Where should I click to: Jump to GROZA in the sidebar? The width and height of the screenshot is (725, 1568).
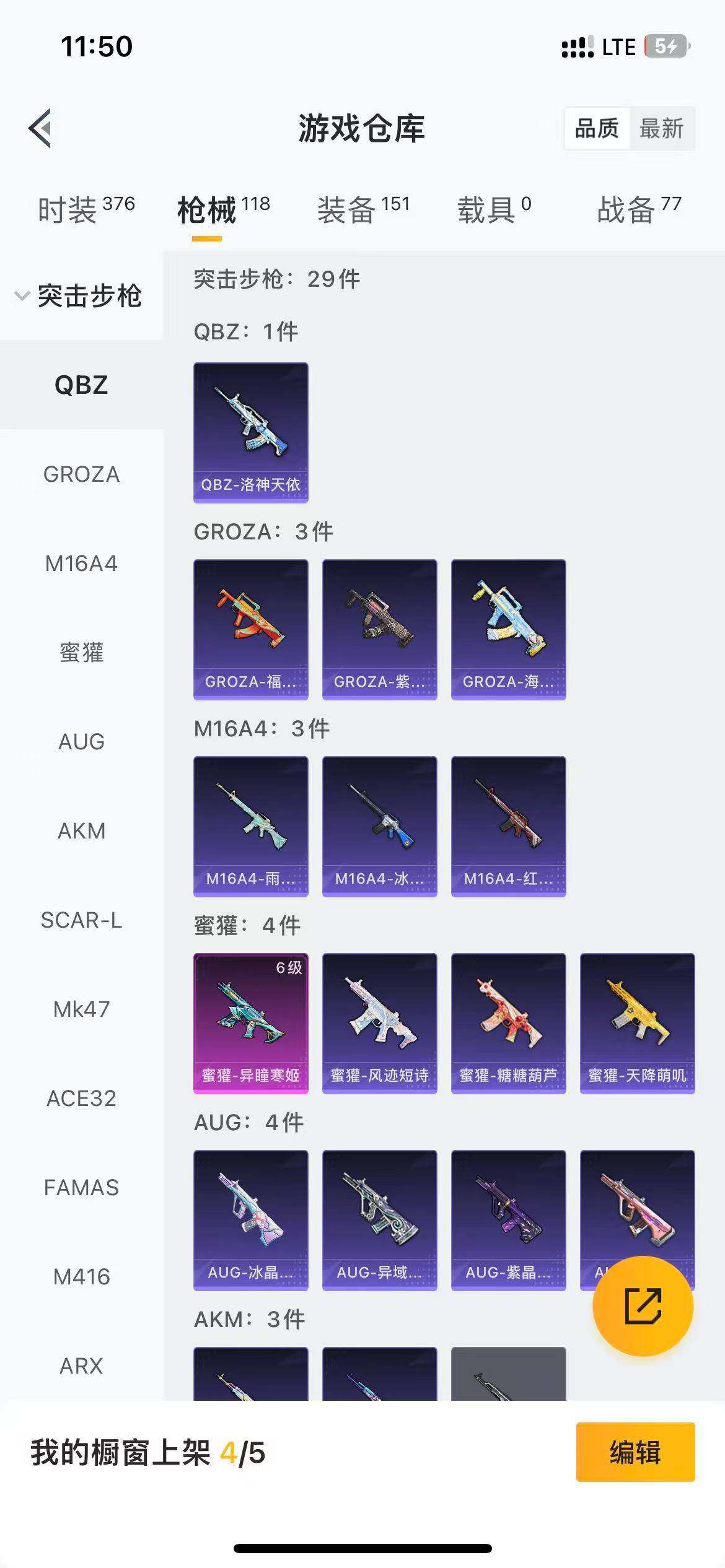(81, 474)
